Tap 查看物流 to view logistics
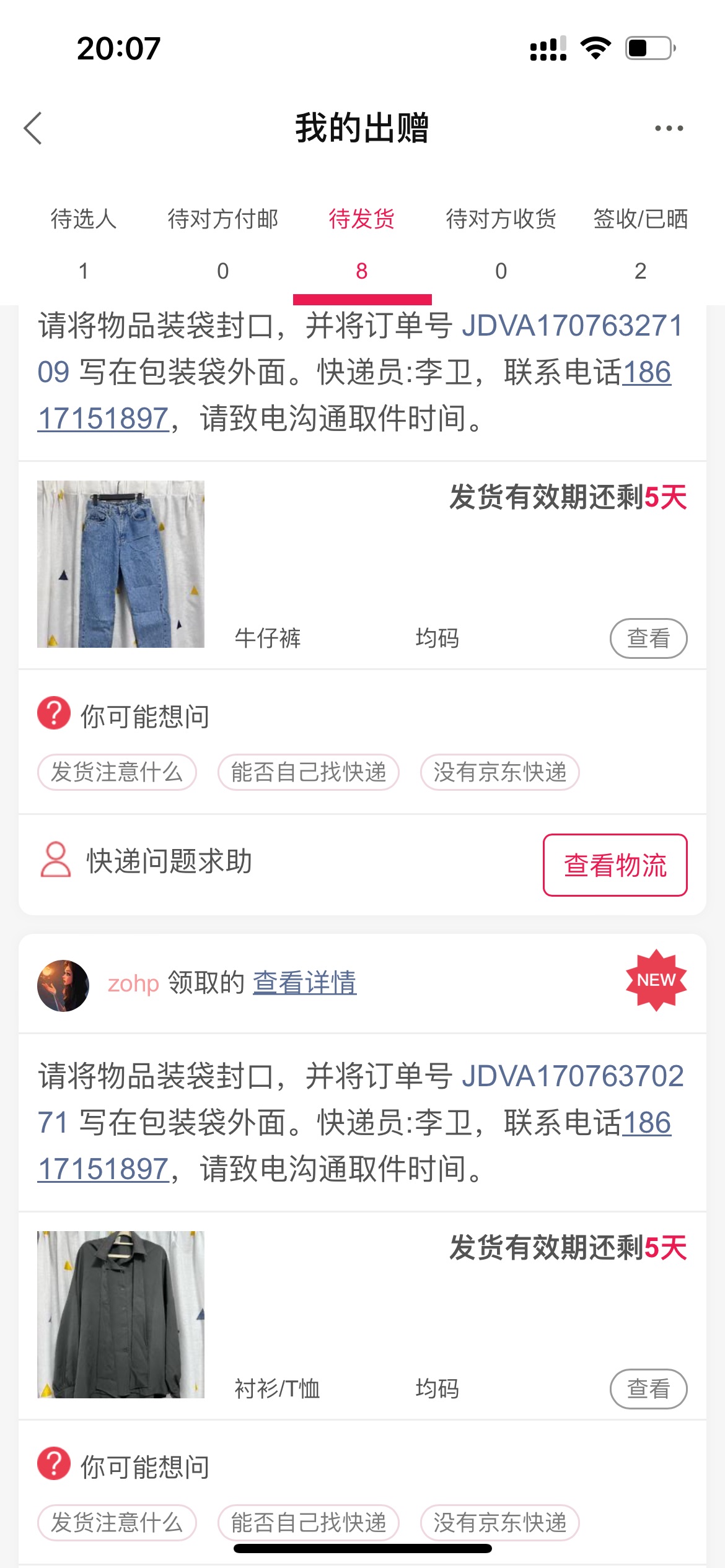The height and width of the screenshot is (1568, 725). tap(615, 865)
